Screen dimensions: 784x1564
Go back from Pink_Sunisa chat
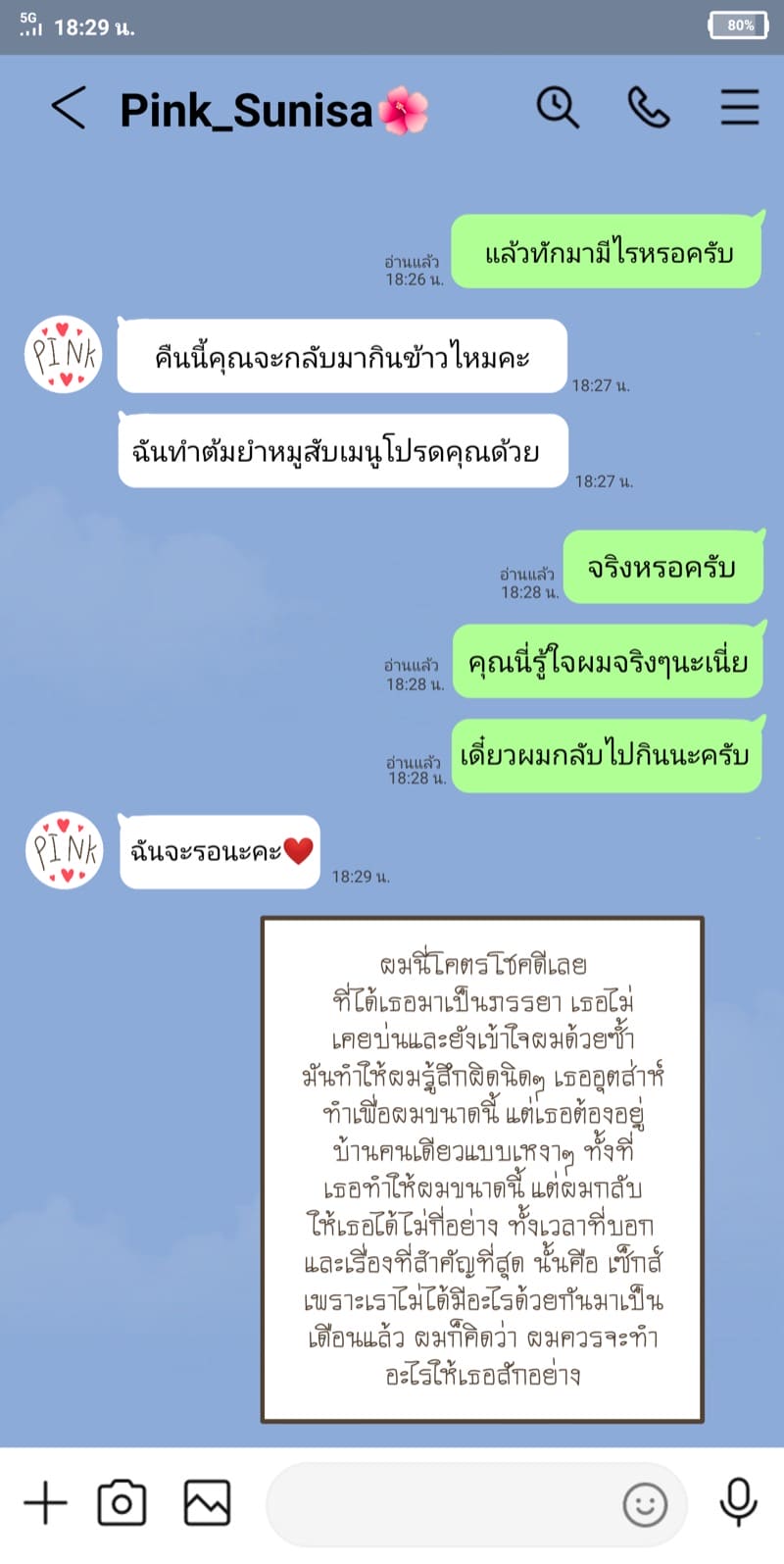(69, 108)
